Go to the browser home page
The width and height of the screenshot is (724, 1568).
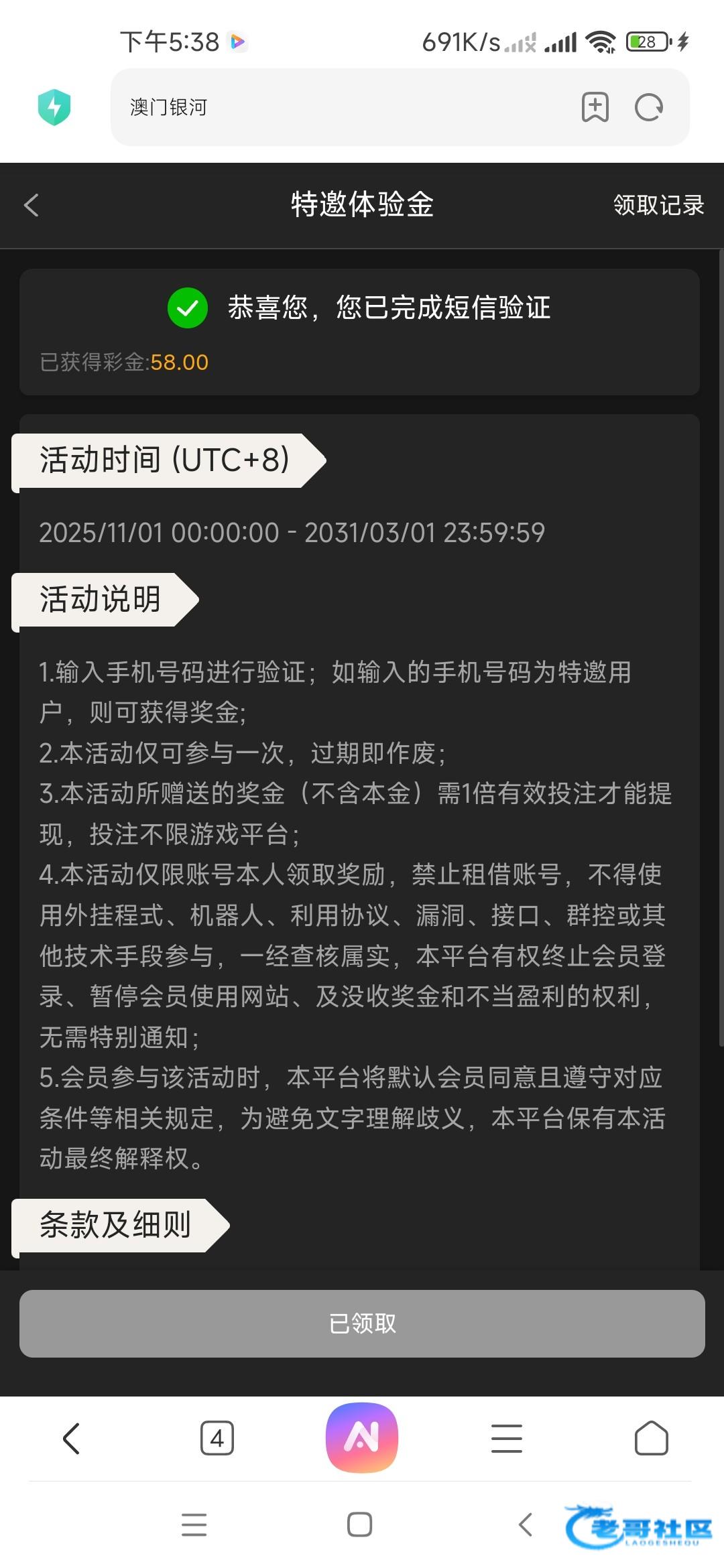coord(652,1439)
